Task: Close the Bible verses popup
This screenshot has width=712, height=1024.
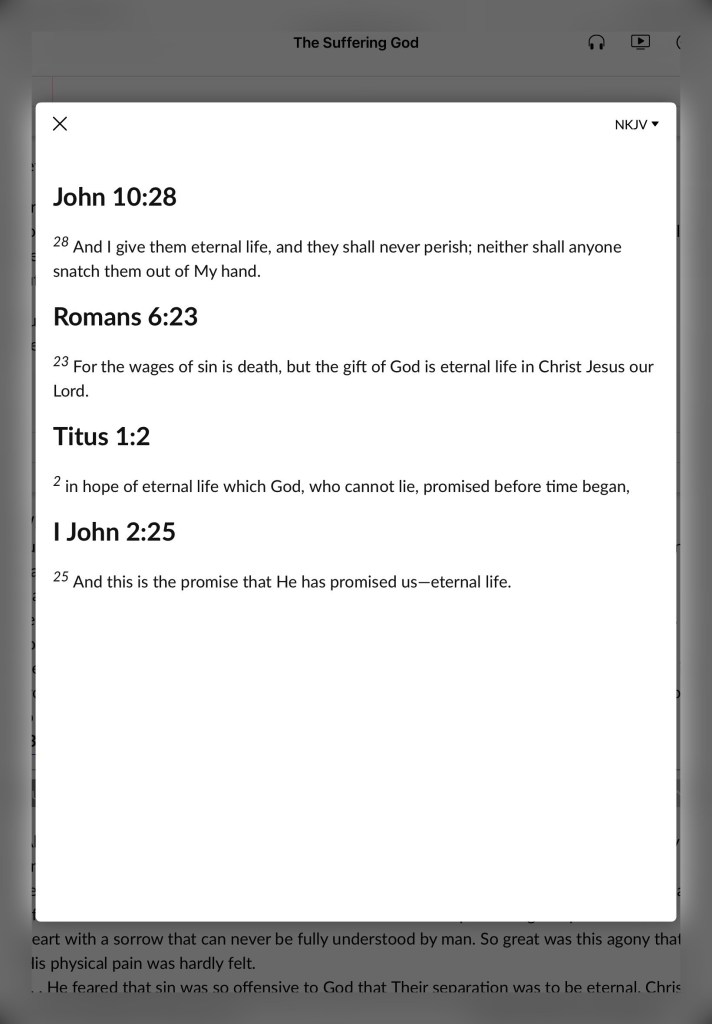Action: [60, 124]
